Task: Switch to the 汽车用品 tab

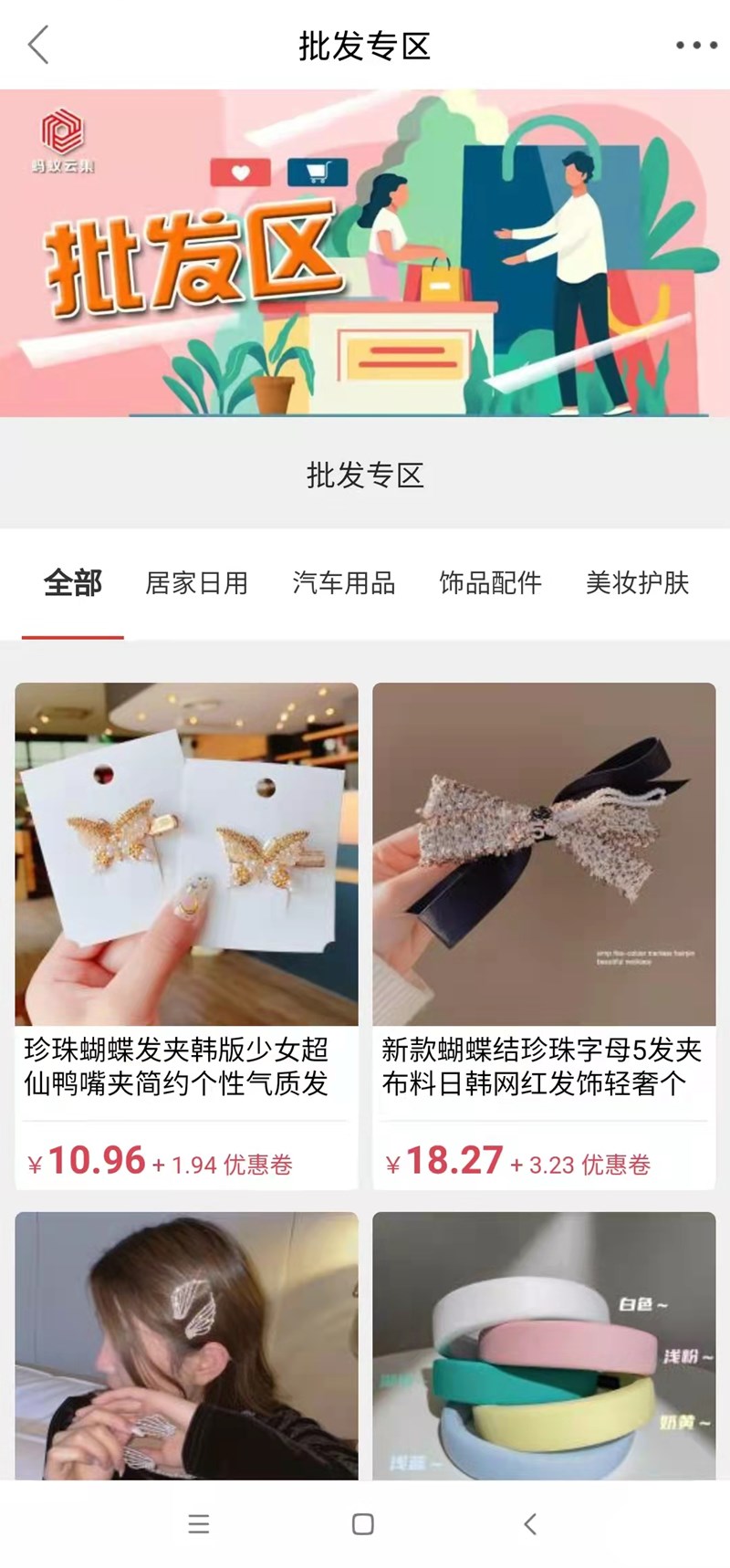Action: (x=344, y=583)
